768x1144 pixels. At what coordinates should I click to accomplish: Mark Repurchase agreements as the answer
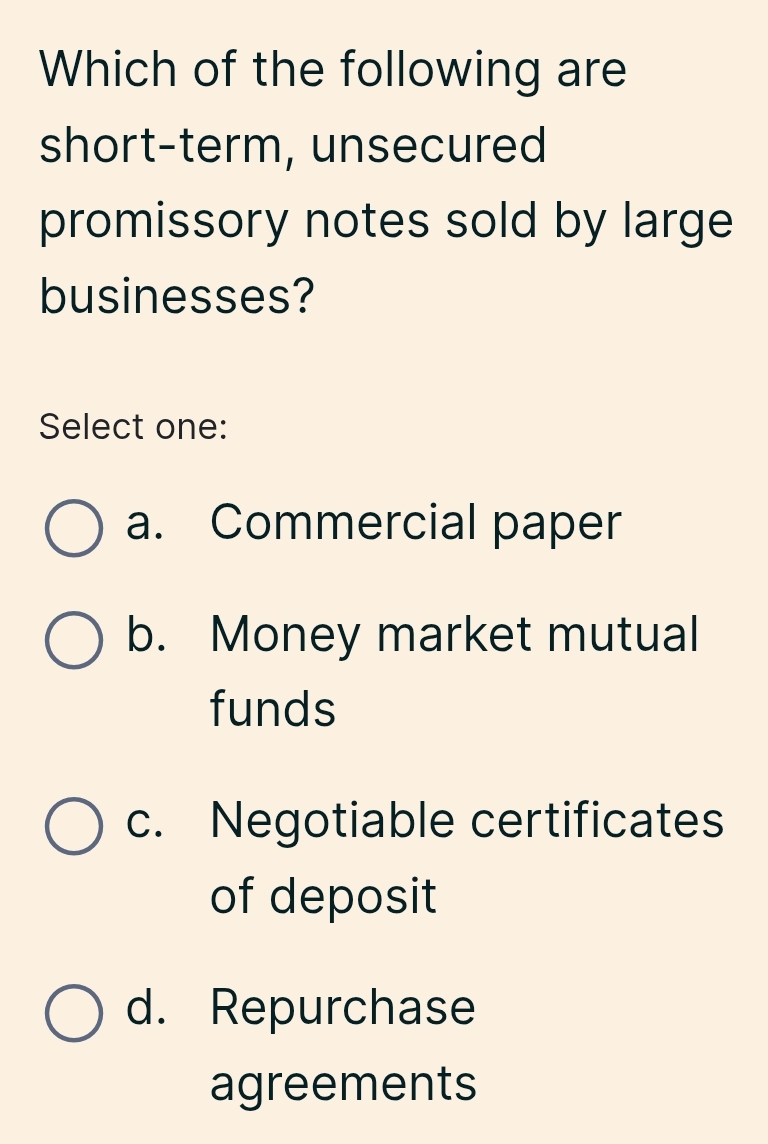(74, 1013)
